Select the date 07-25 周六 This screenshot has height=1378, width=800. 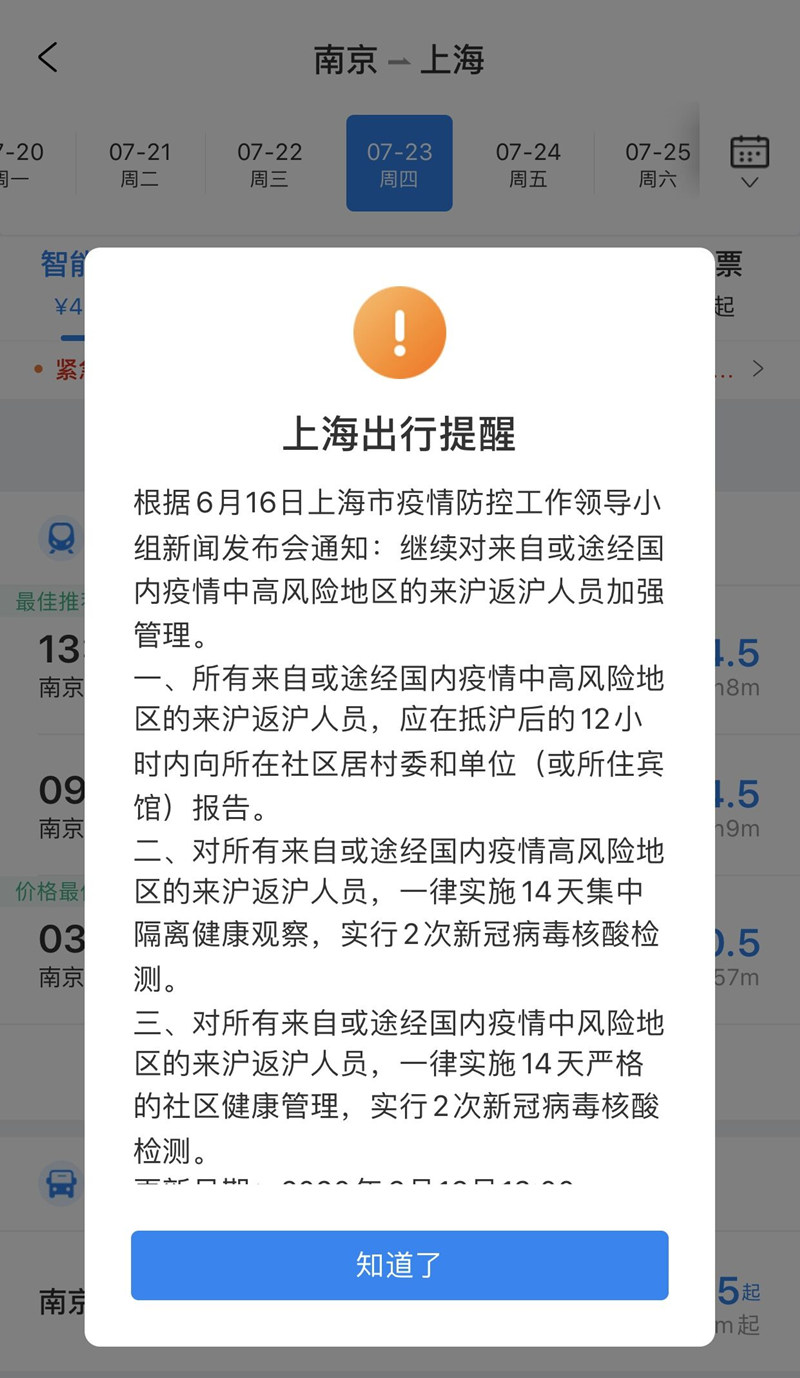pyautogui.click(x=657, y=164)
